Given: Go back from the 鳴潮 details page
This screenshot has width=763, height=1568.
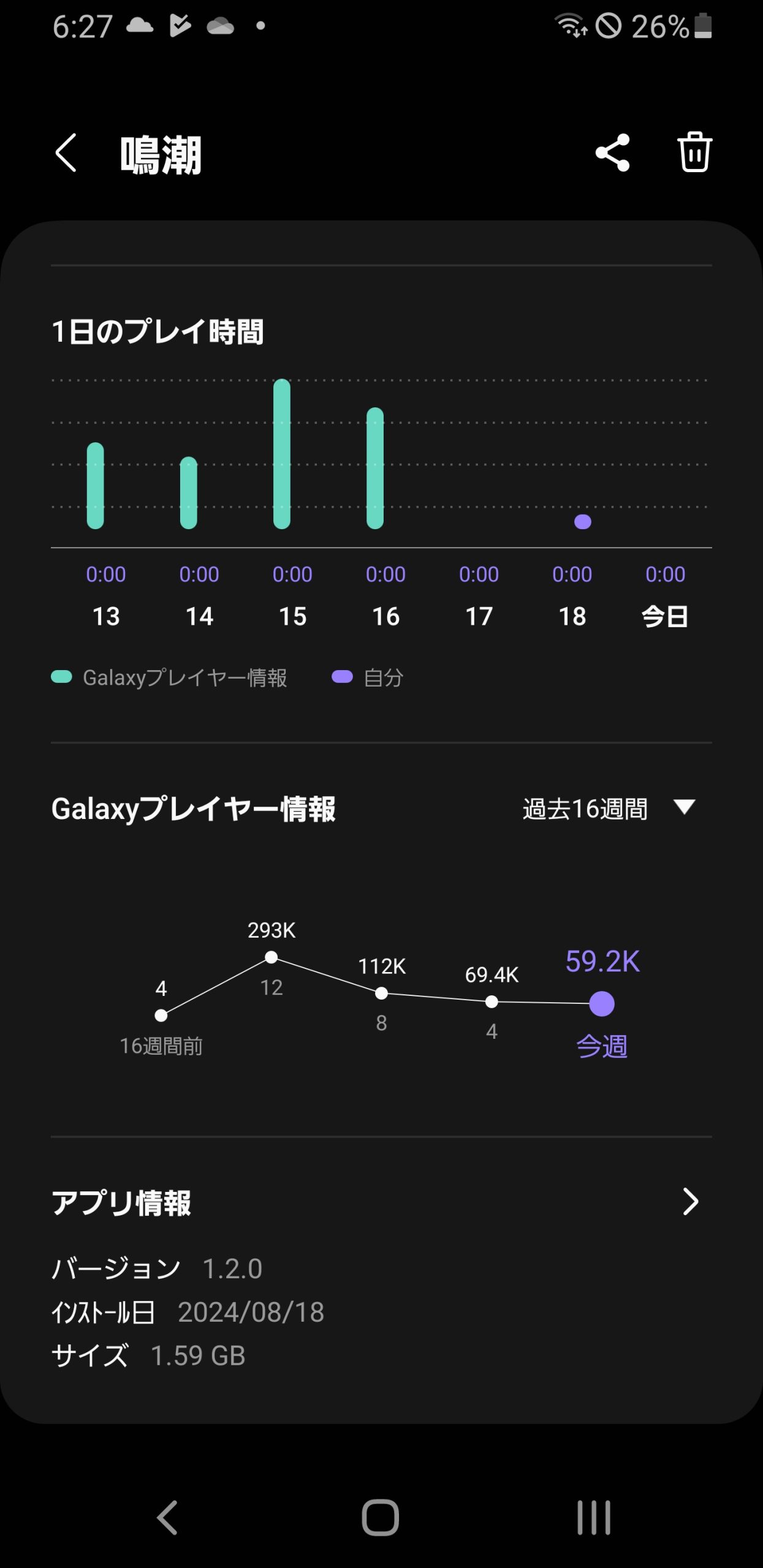Looking at the screenshot, I should click(x=66, y=153).
